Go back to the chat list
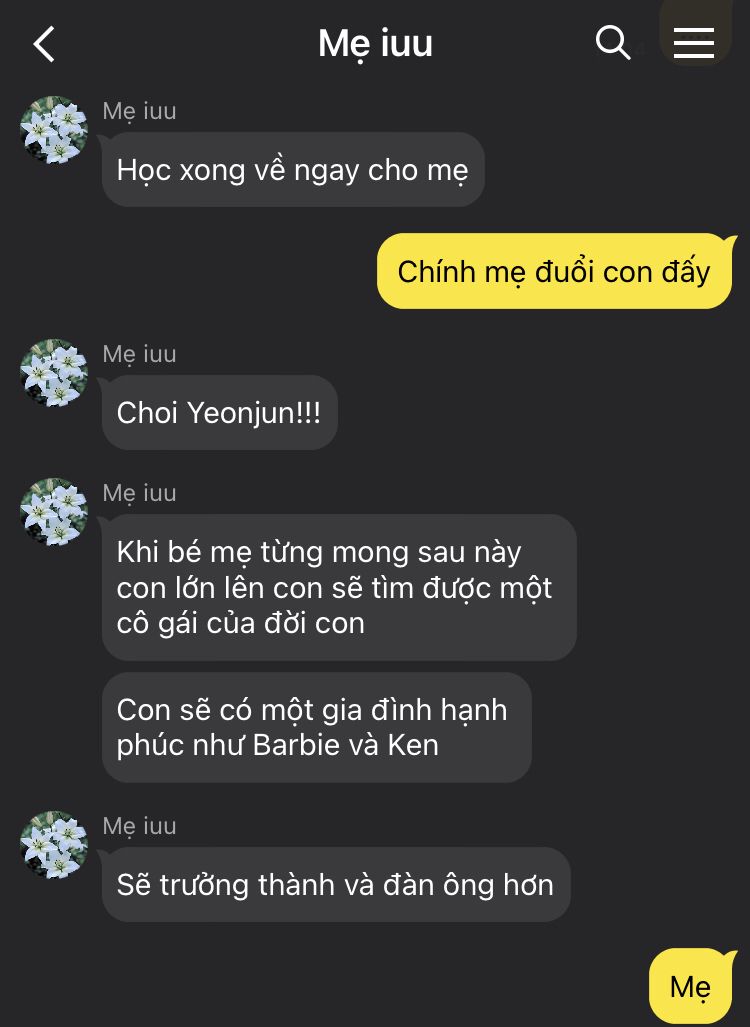 click(44, 44)
